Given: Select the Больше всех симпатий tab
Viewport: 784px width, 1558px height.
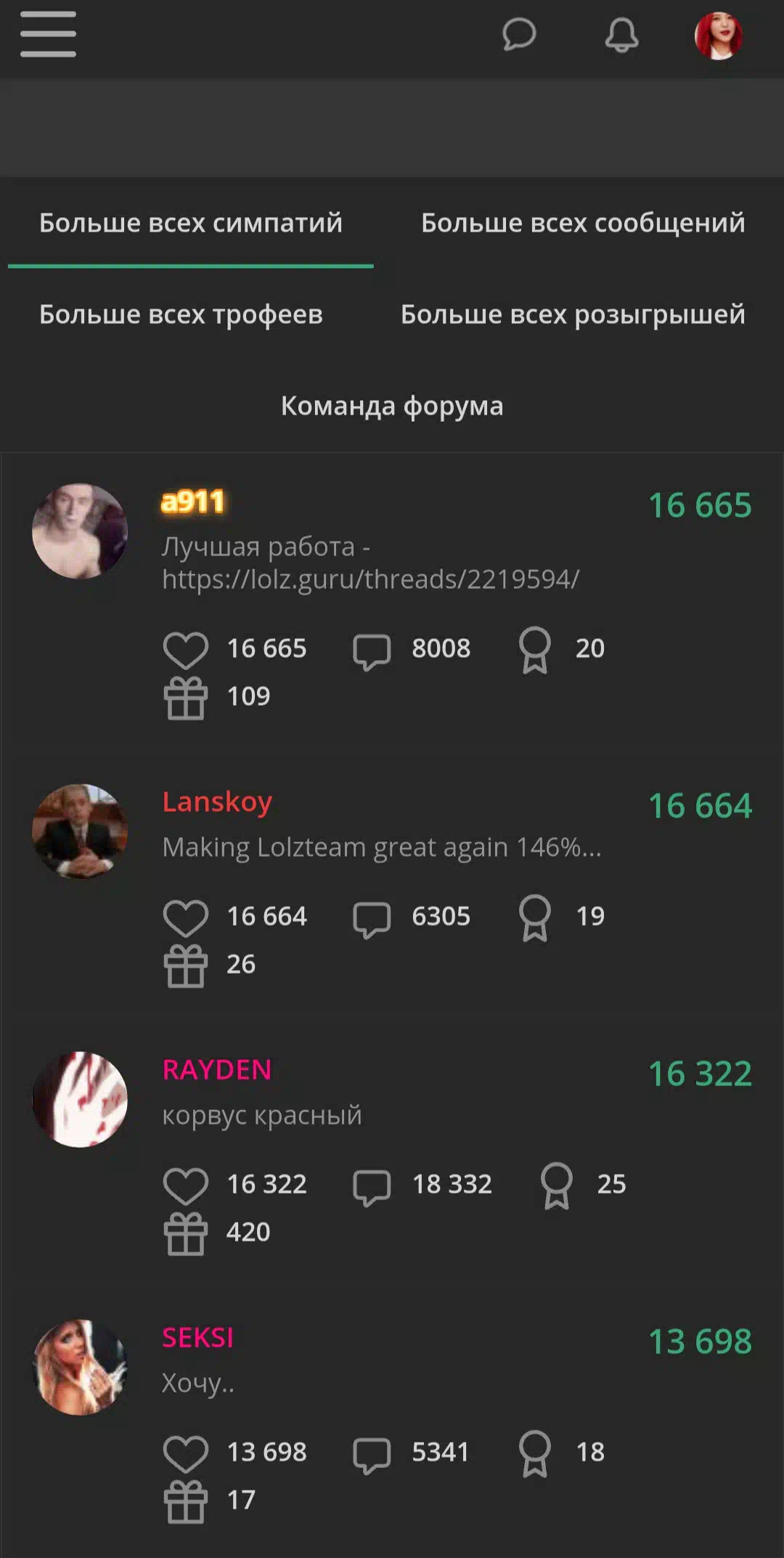Looking at the screenshot, I should (191, 223).
